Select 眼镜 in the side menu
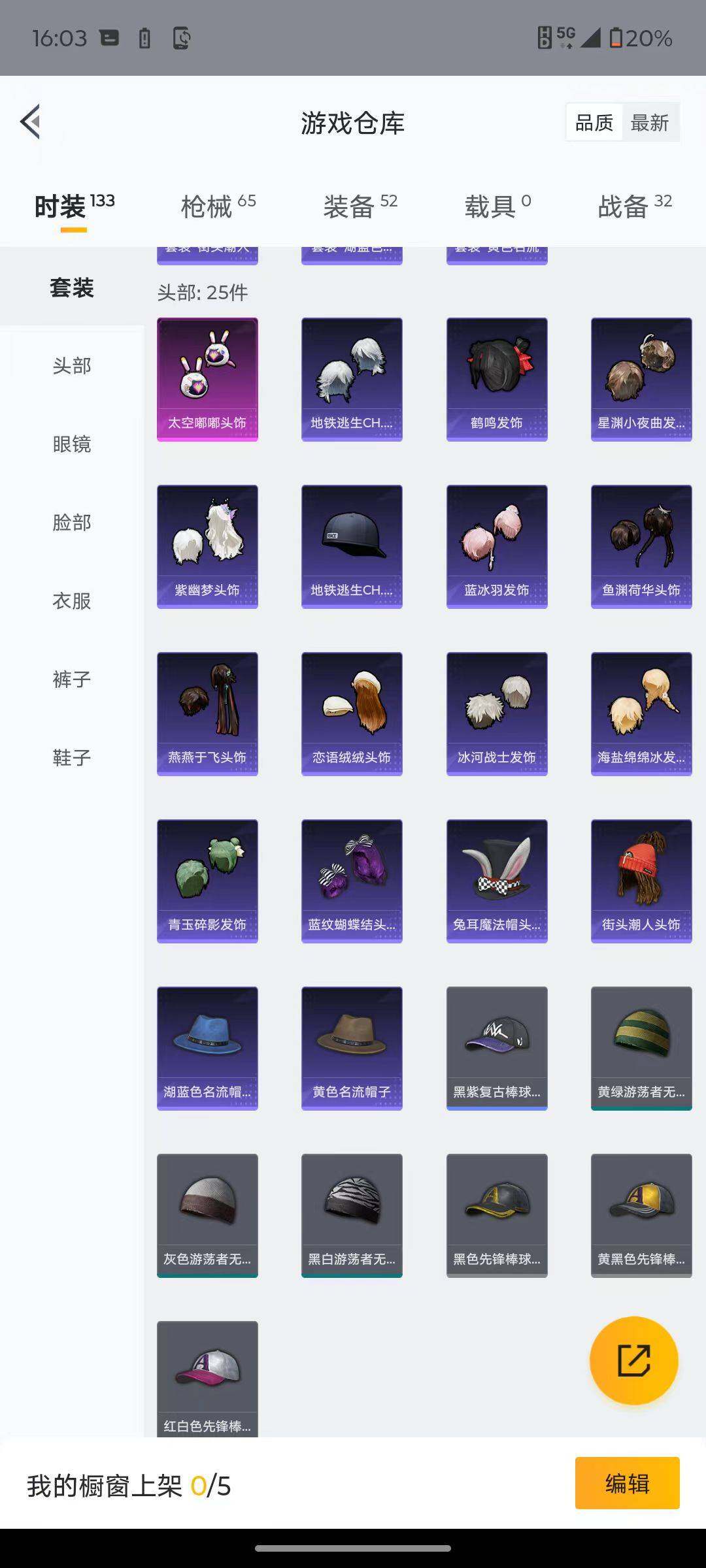Viewport: 706px width, 1568px height. 72,444
